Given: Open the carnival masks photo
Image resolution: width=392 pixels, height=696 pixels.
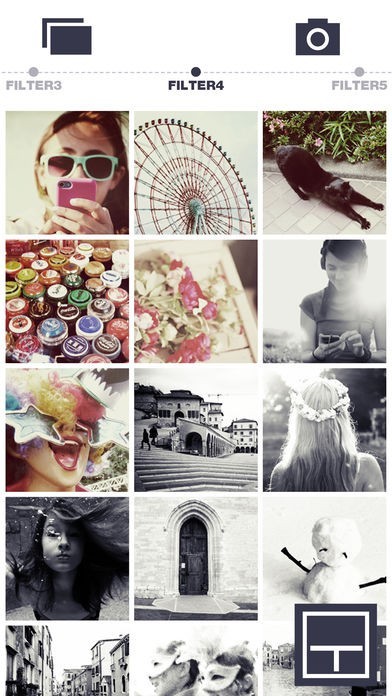Looking at the screenshot, I should (x=196, y=660).
